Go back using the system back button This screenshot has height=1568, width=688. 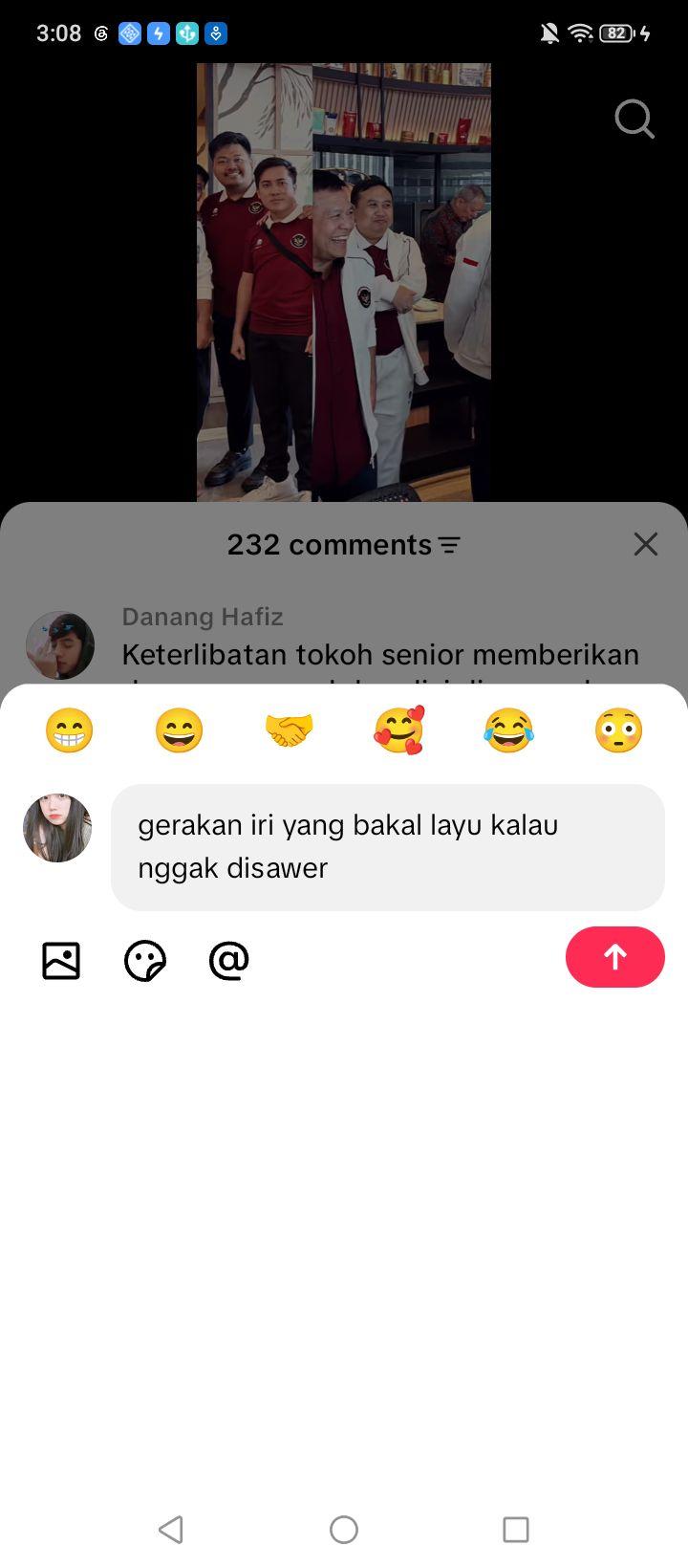[x=171, y=1530]
